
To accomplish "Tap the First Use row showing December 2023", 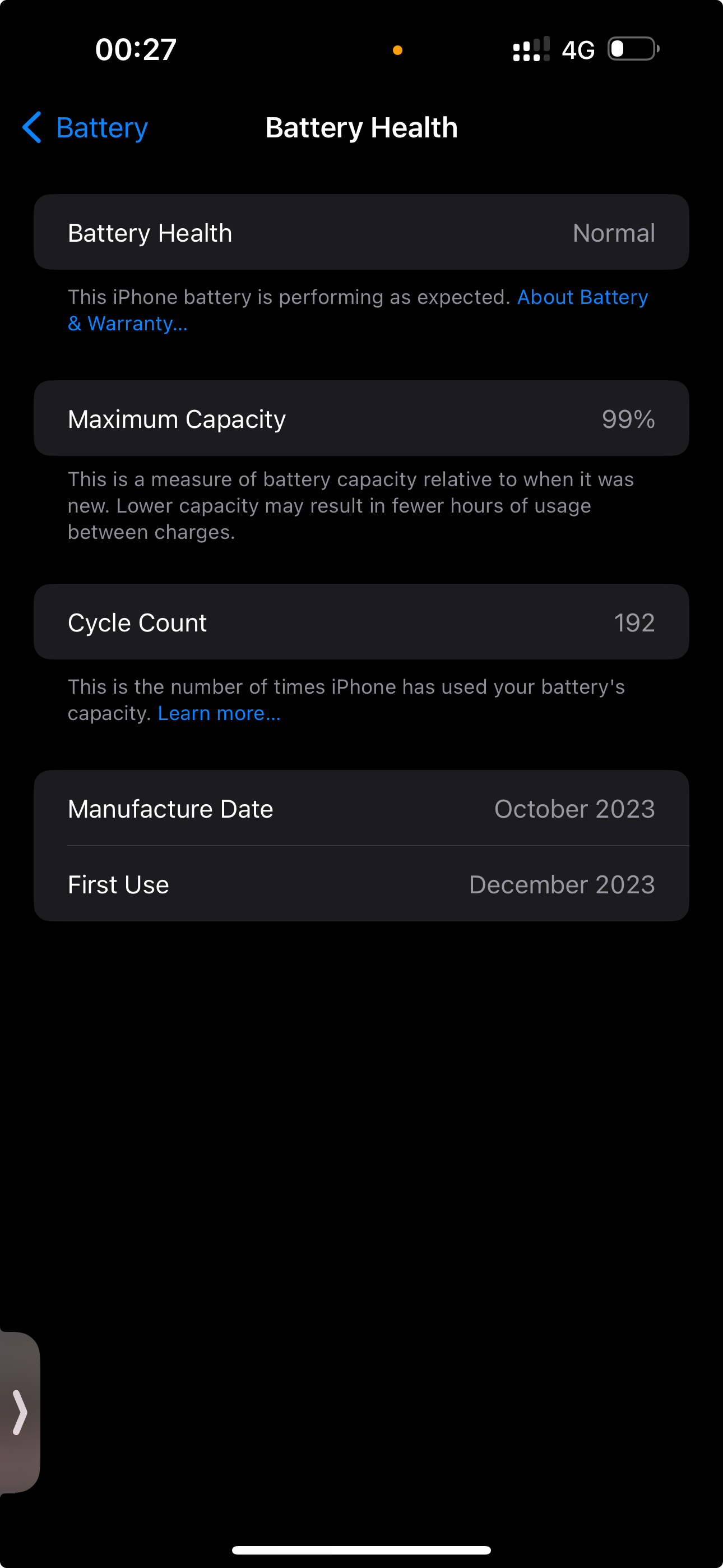I will [x=361, y=884].
